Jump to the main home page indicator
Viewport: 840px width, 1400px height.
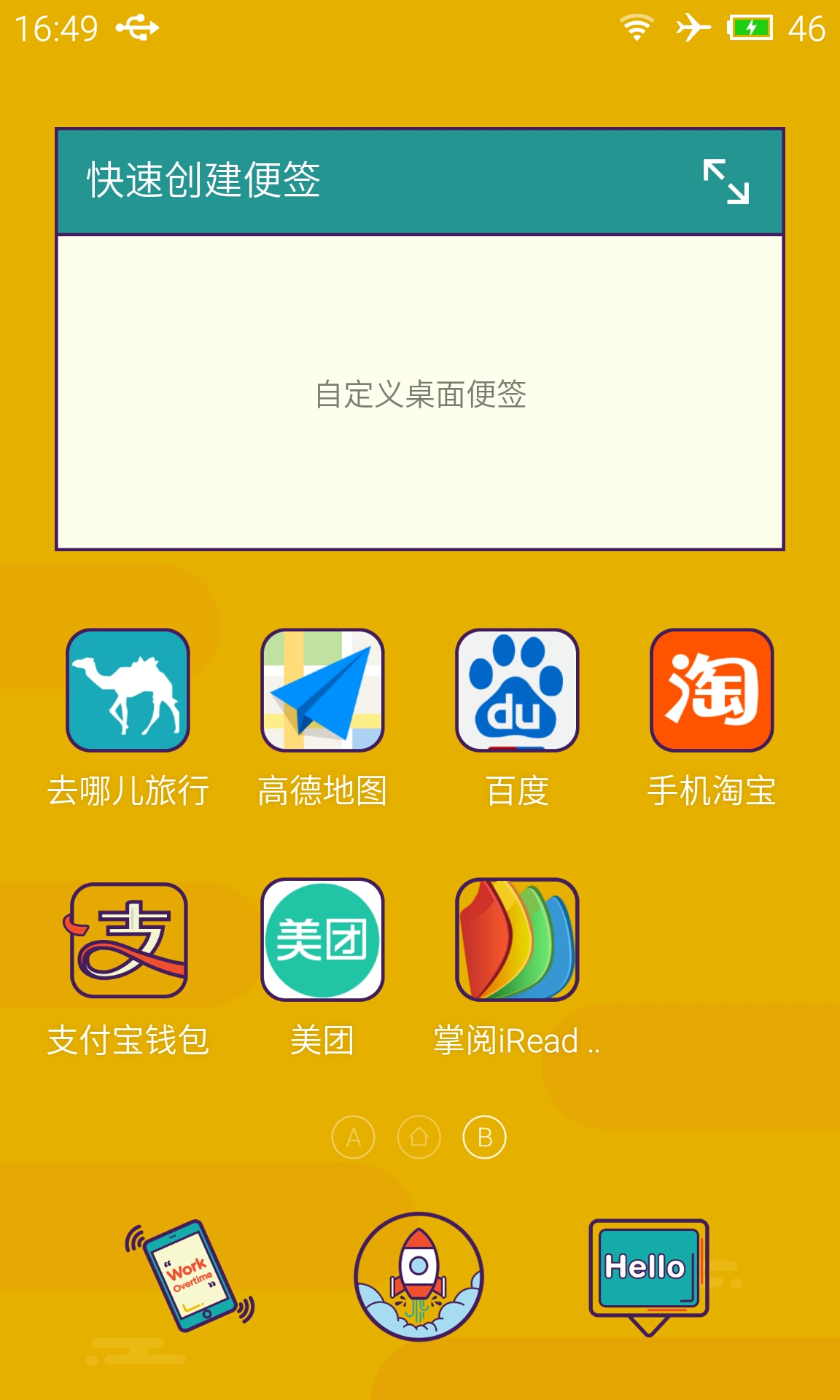[x=419, y=1137]
